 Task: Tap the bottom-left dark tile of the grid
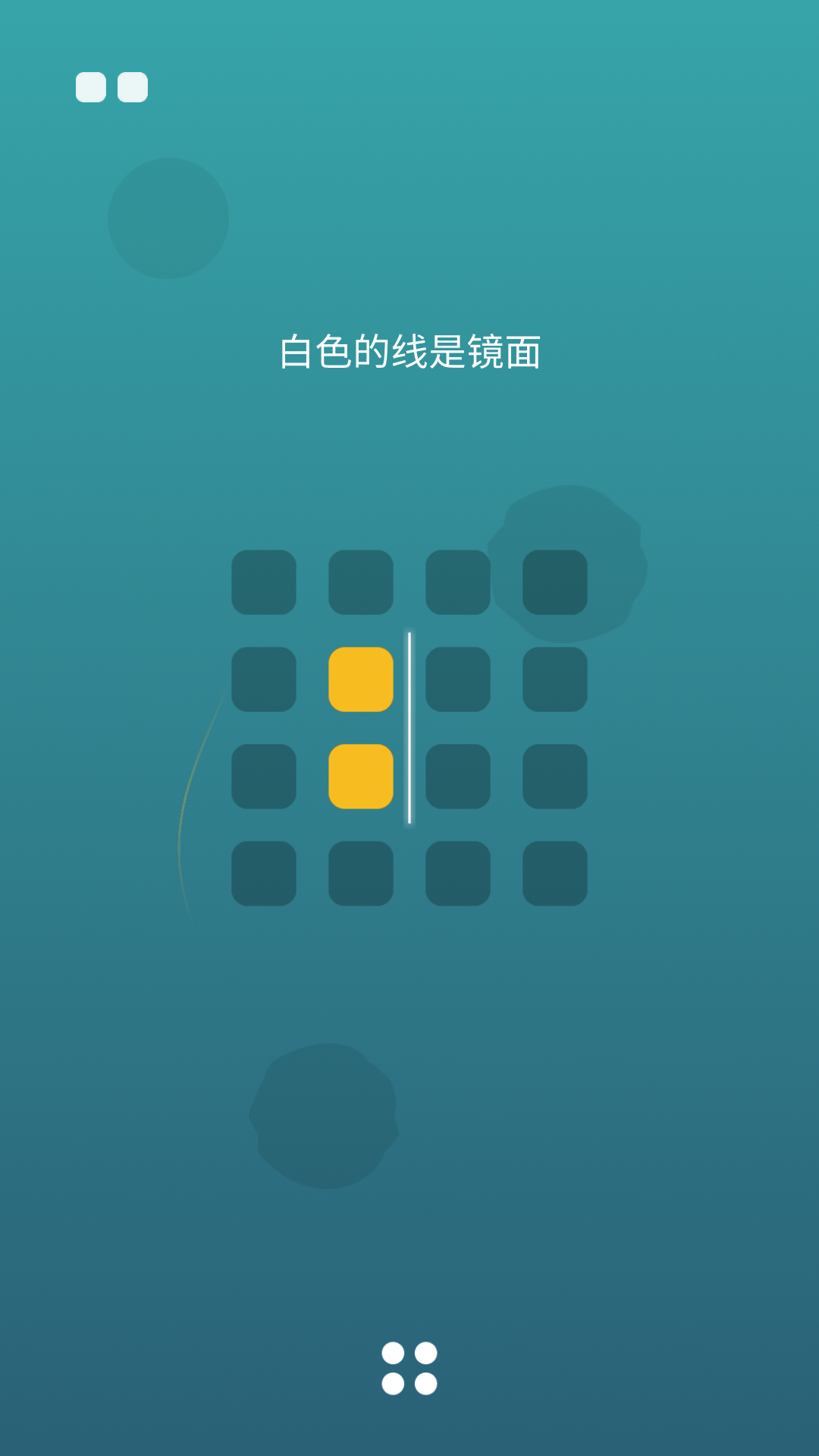(263, 872)
